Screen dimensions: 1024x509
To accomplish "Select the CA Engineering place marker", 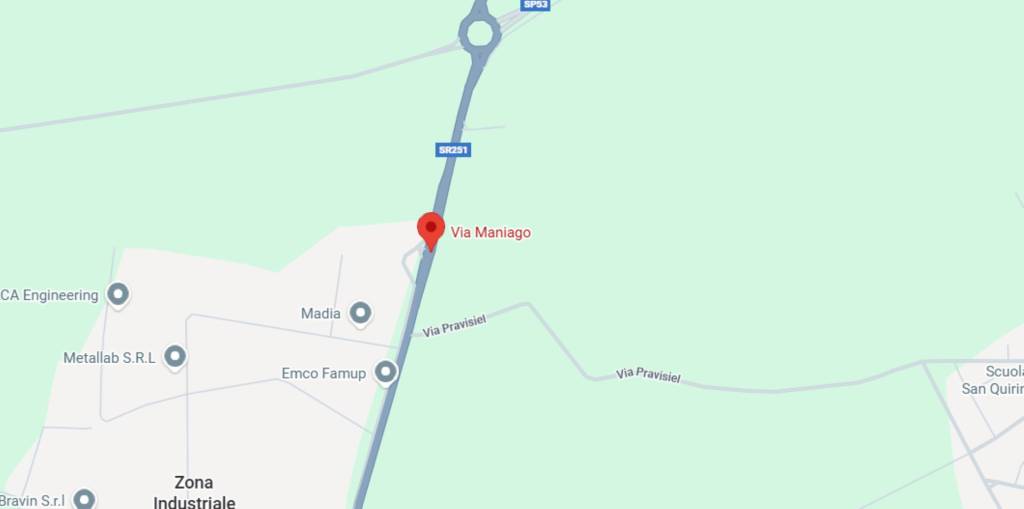I will [x=119, y=295].
